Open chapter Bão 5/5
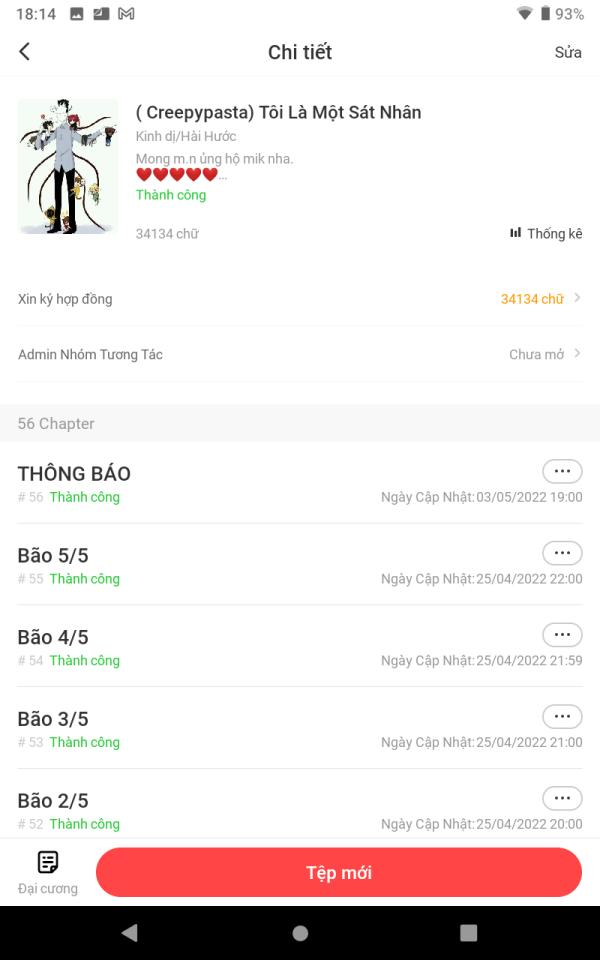 pyautogui.click(x=200, y=564)
